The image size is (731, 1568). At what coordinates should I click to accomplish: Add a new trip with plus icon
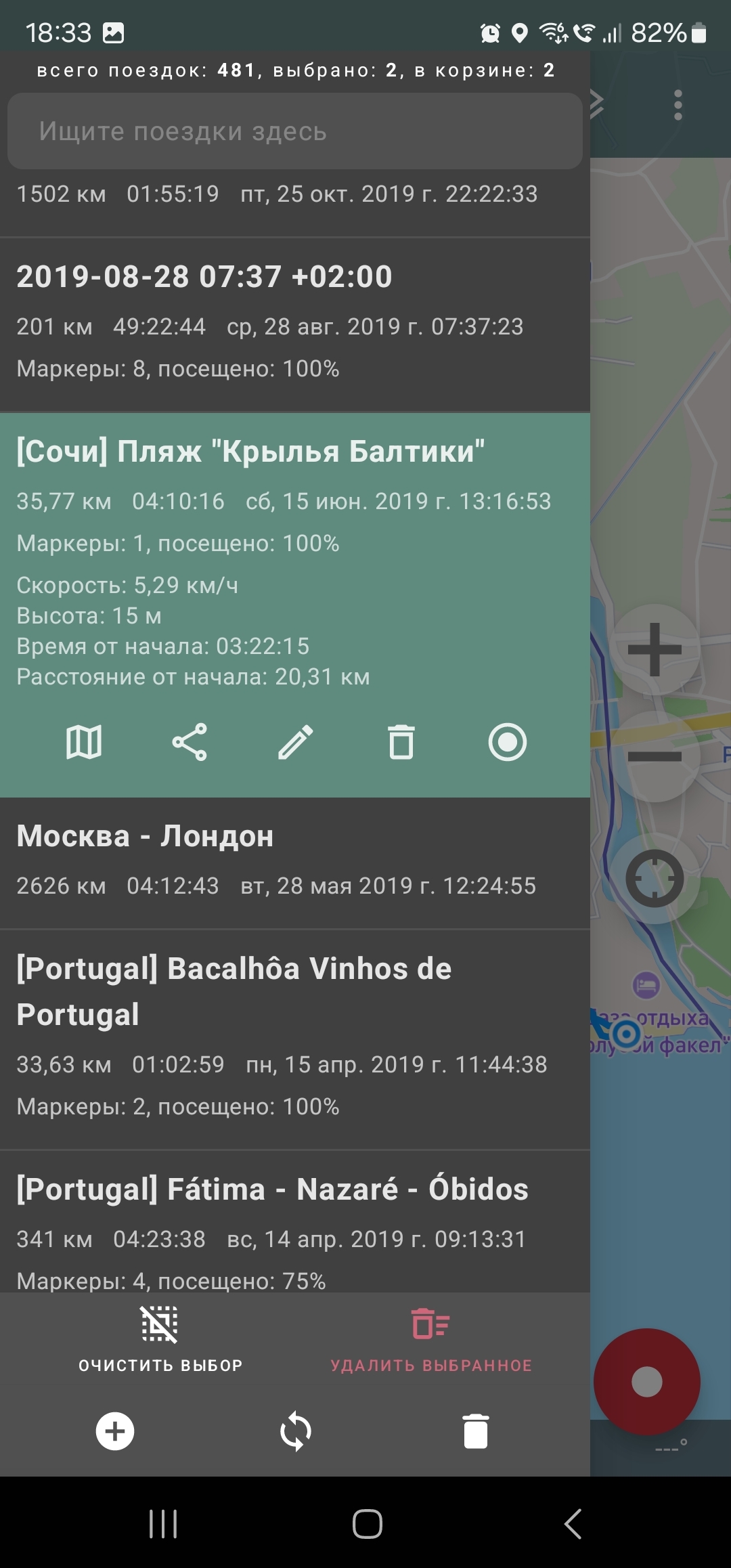115,1431
